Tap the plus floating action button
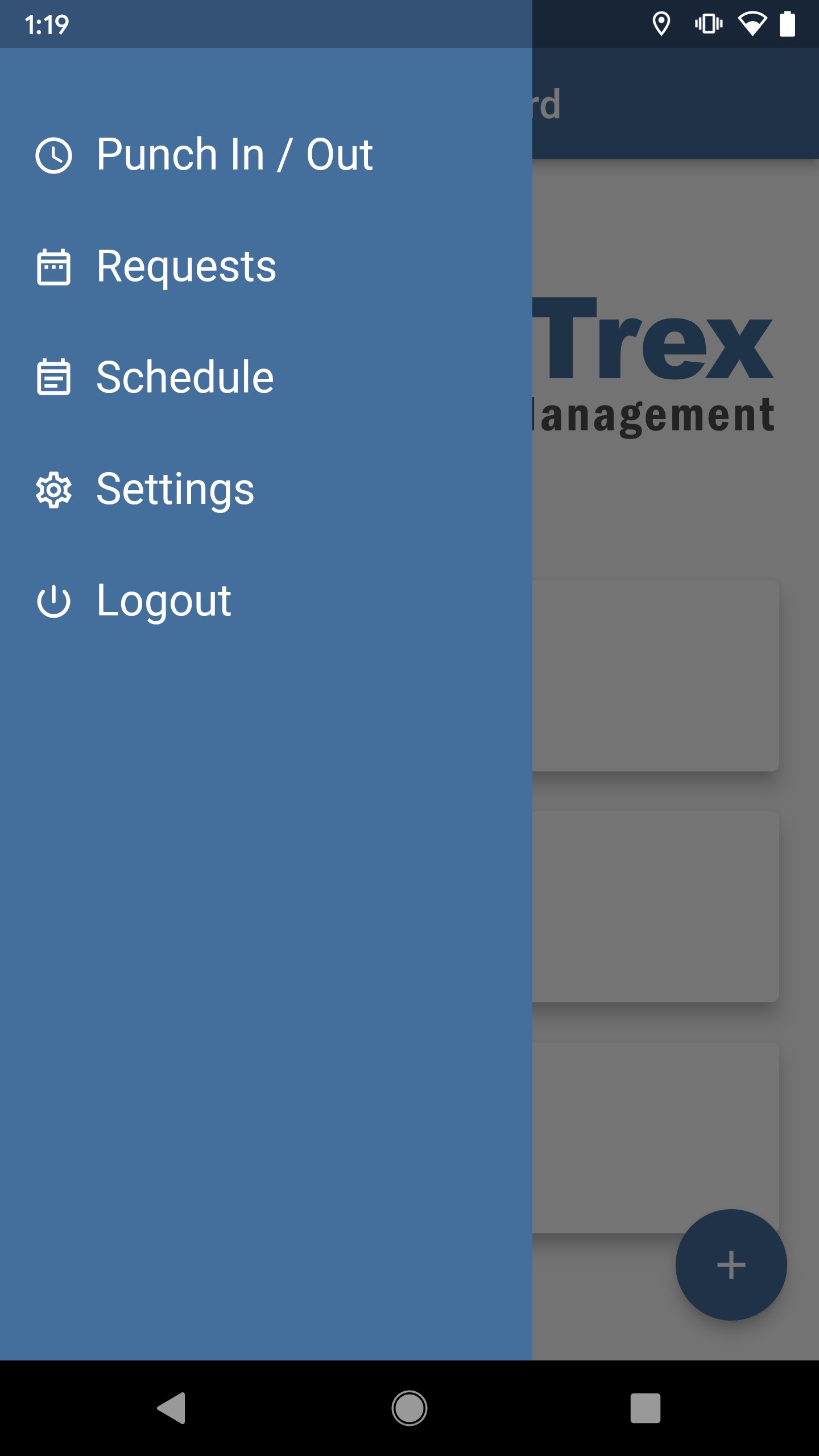The height and width of the screenshot is (1456, 819). pos(730,1265)
